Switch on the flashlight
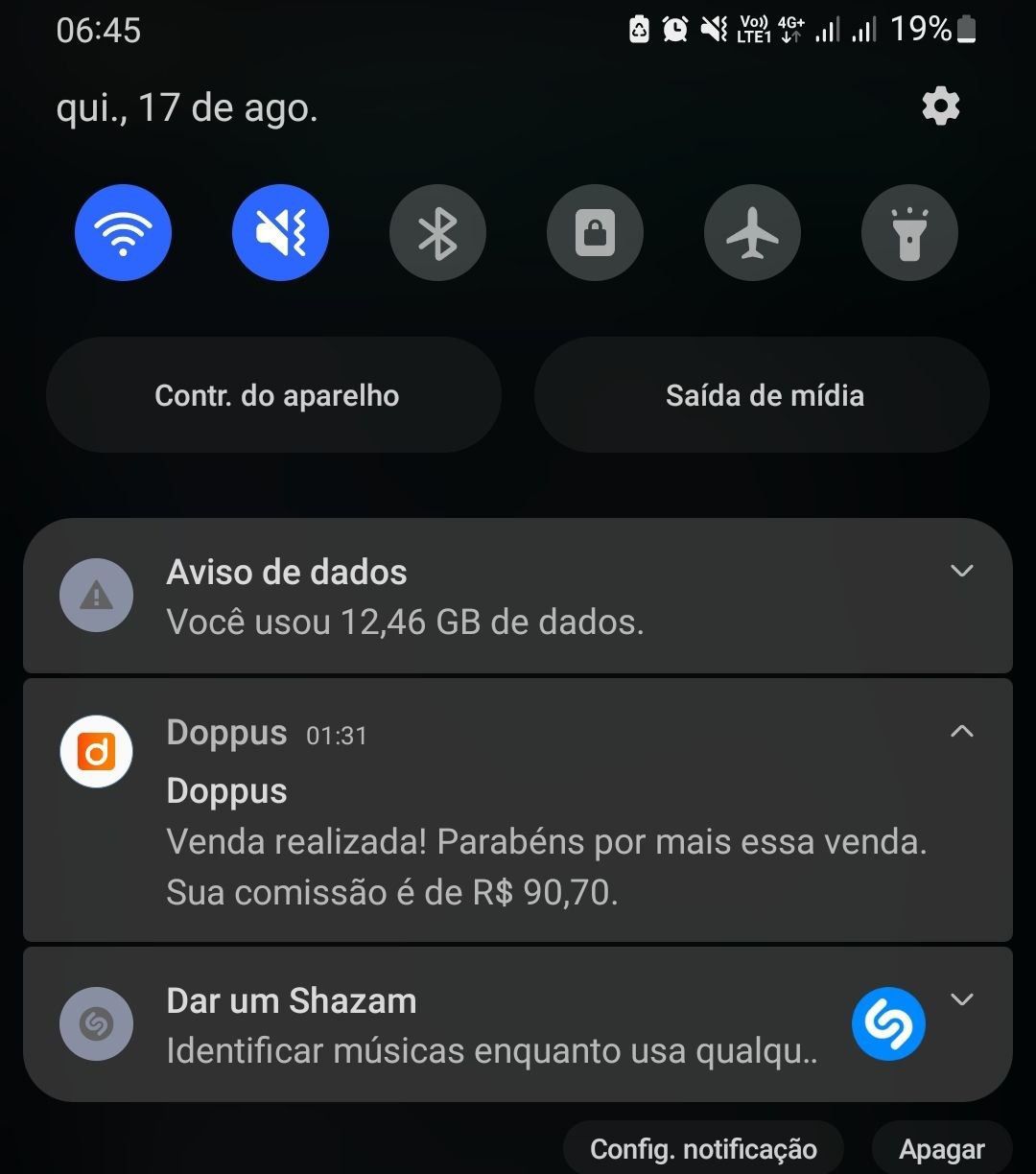Viewport: 1036px width, 1174px height. click(909, 233)
